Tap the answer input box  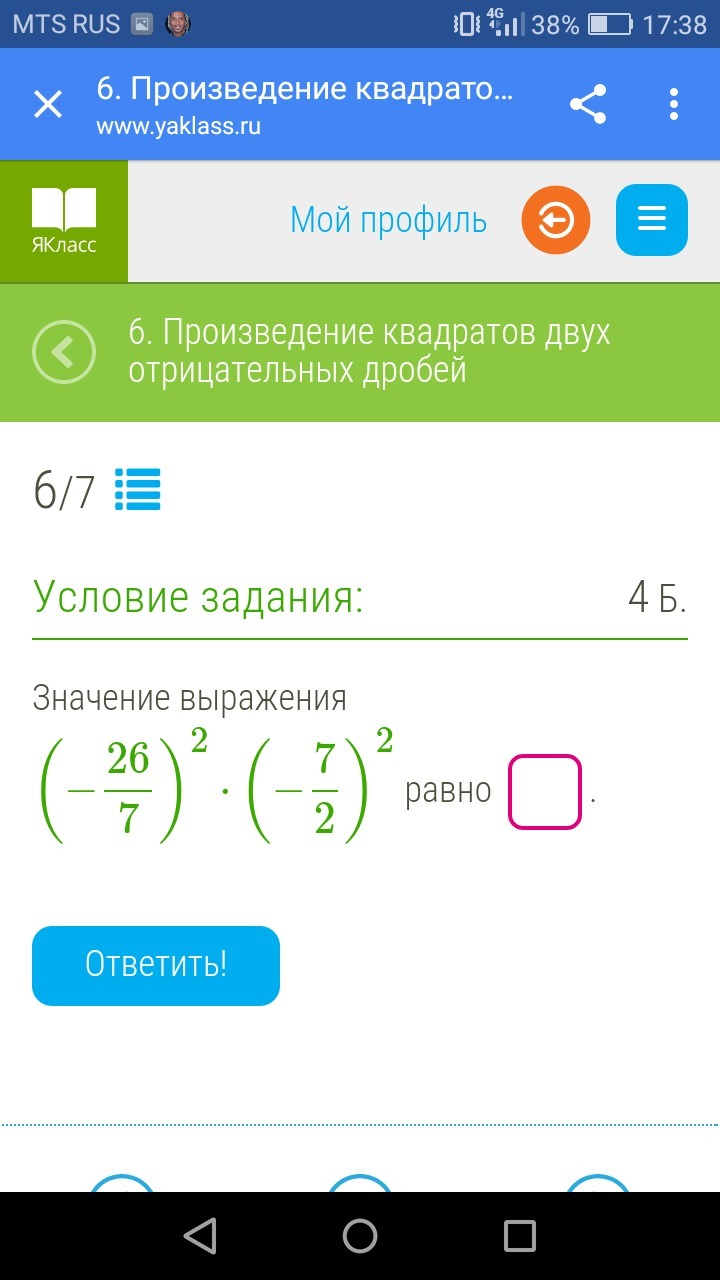coord(545,792)
